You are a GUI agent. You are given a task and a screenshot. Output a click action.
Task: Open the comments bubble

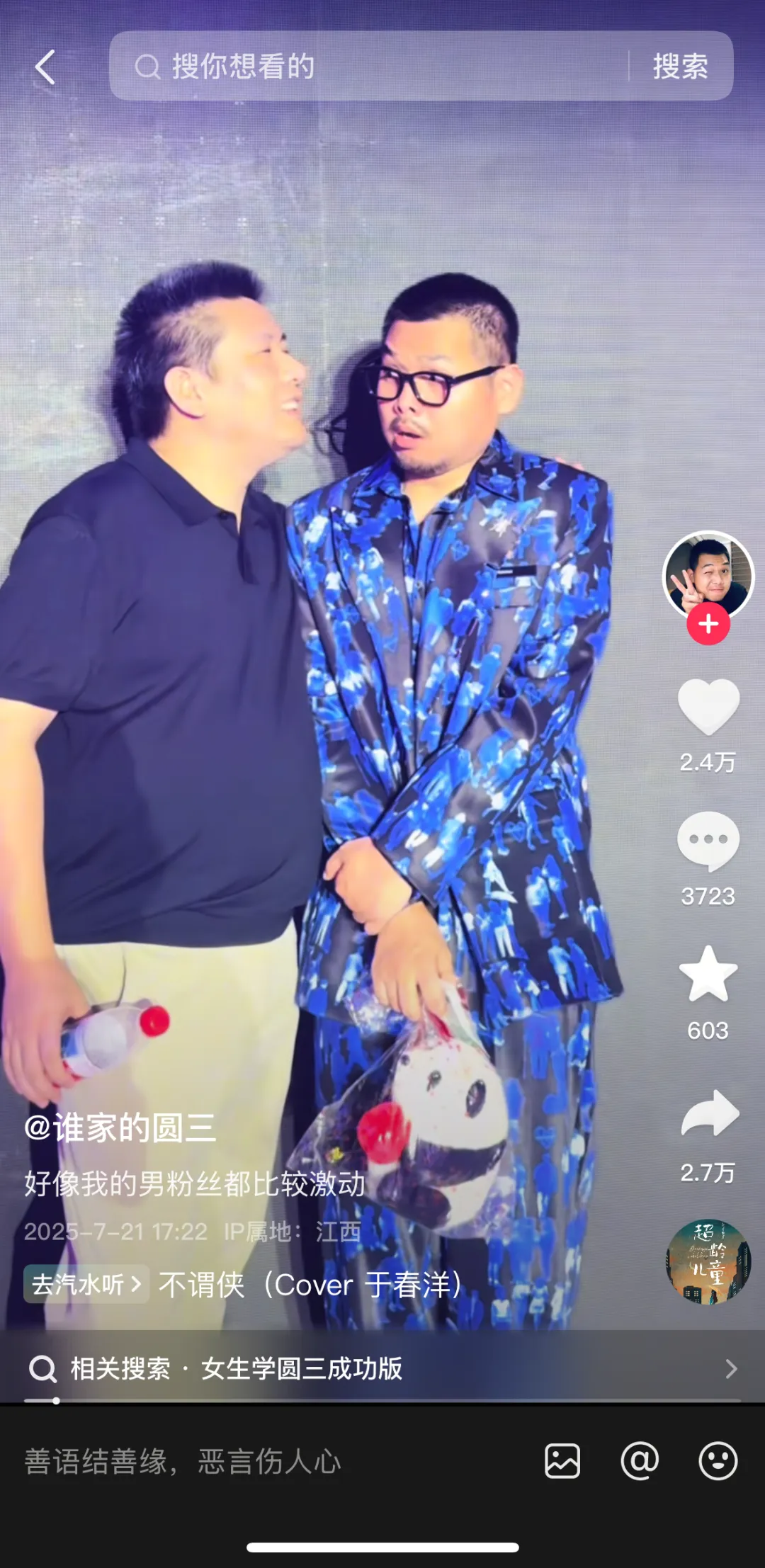coord(708,841)
